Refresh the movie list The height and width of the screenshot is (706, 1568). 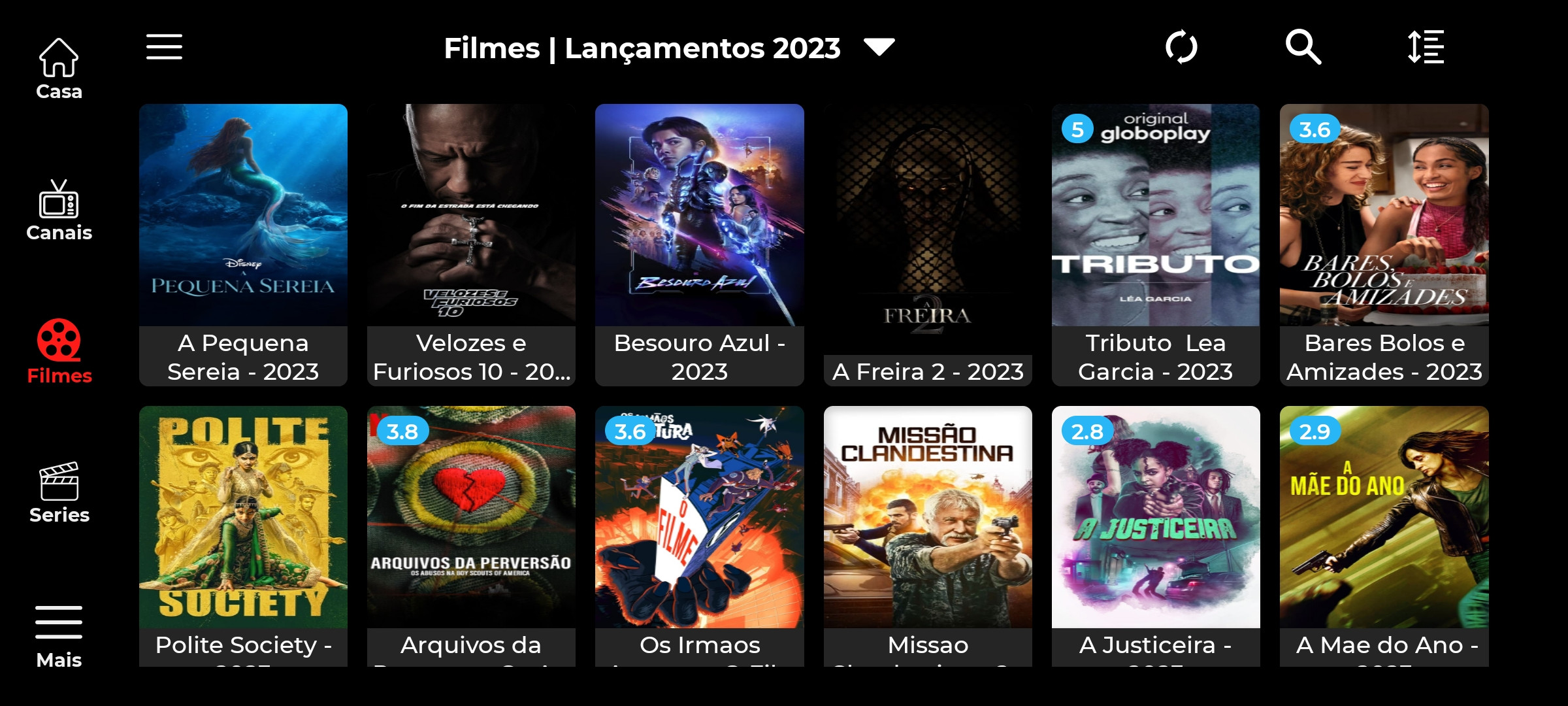tap(1181, 47)
